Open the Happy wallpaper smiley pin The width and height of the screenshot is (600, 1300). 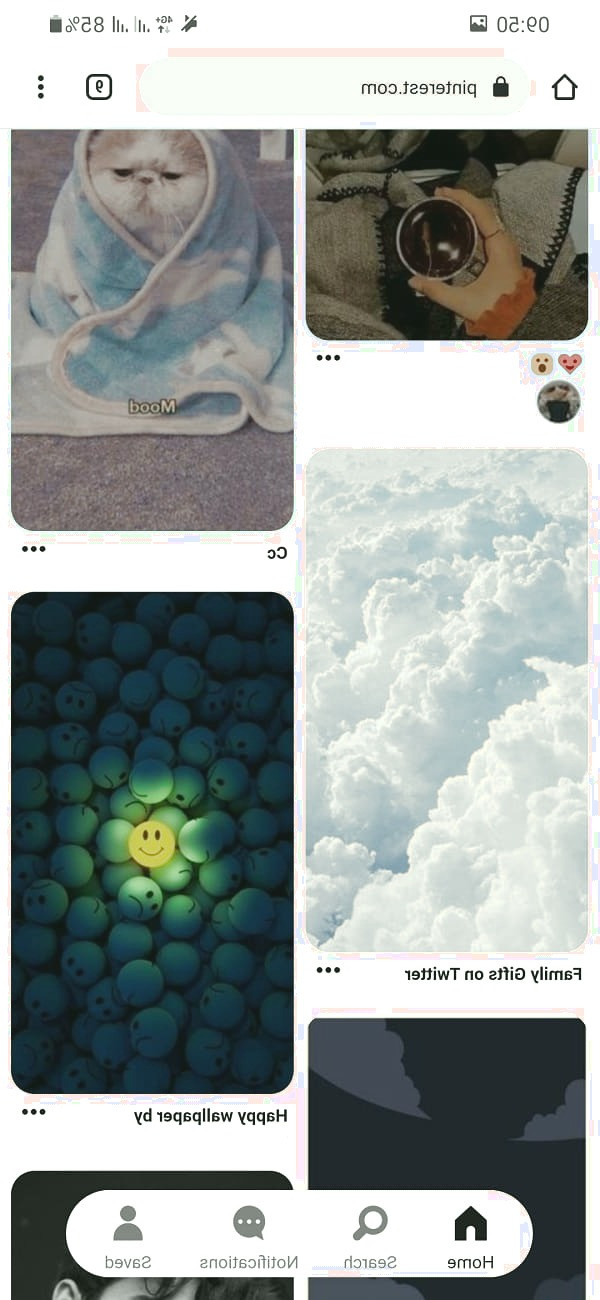152,842
